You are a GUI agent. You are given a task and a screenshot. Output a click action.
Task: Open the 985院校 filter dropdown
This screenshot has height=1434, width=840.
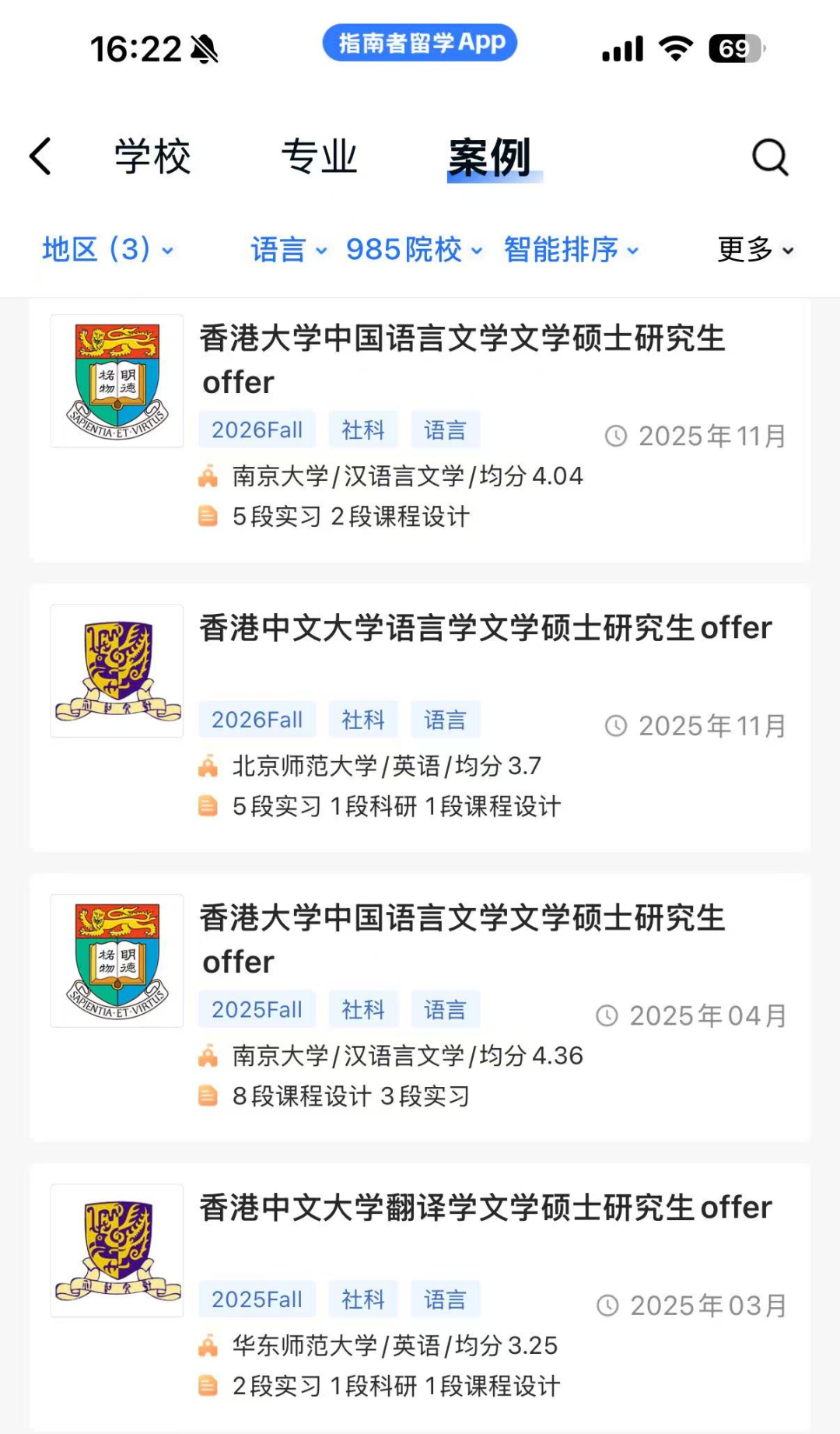(x=414, y=250)
